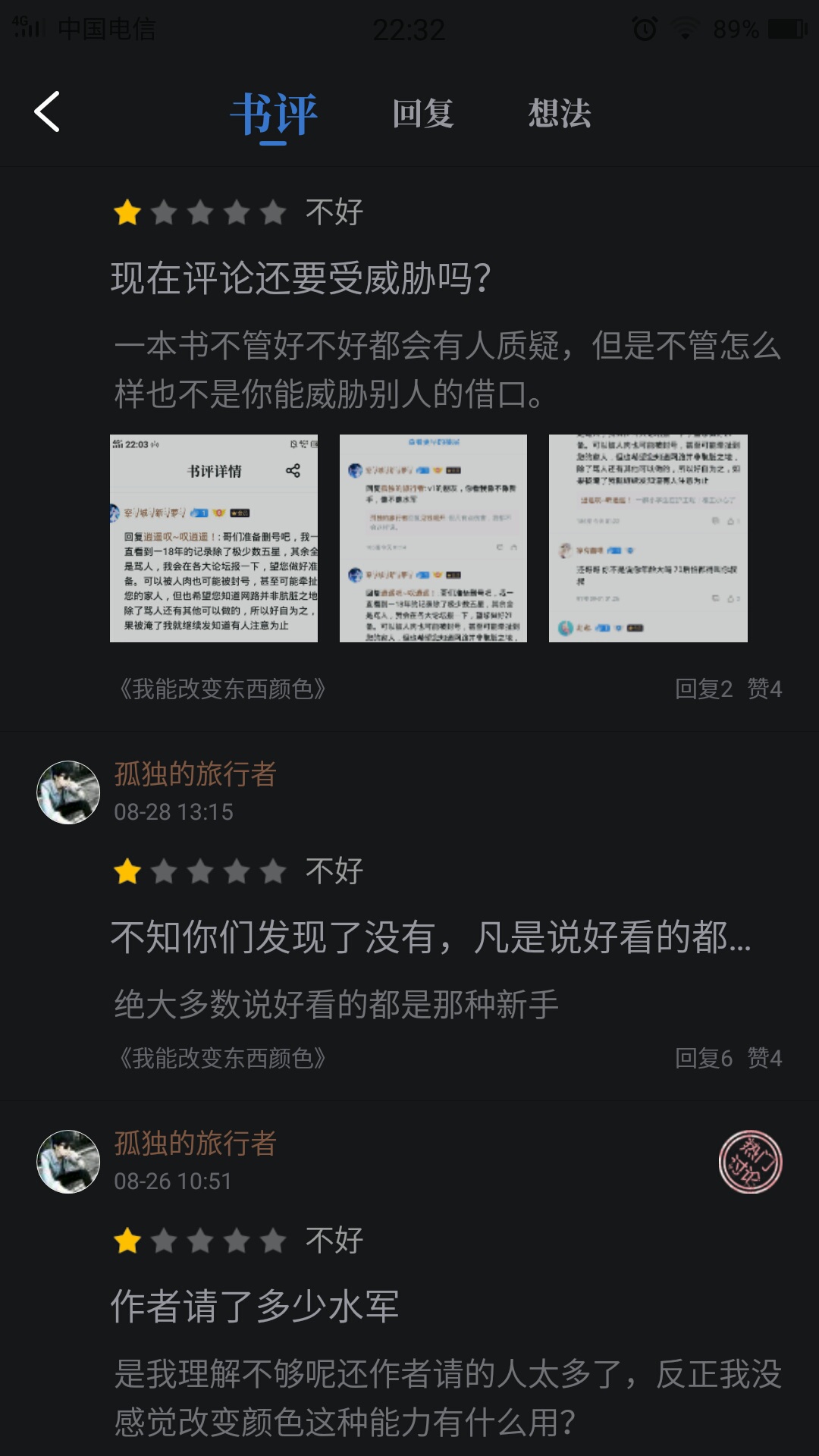This screenshot has height=1456, width=819.
Task: Open review 作者请了多少水军
Action: click(255, 1307)
